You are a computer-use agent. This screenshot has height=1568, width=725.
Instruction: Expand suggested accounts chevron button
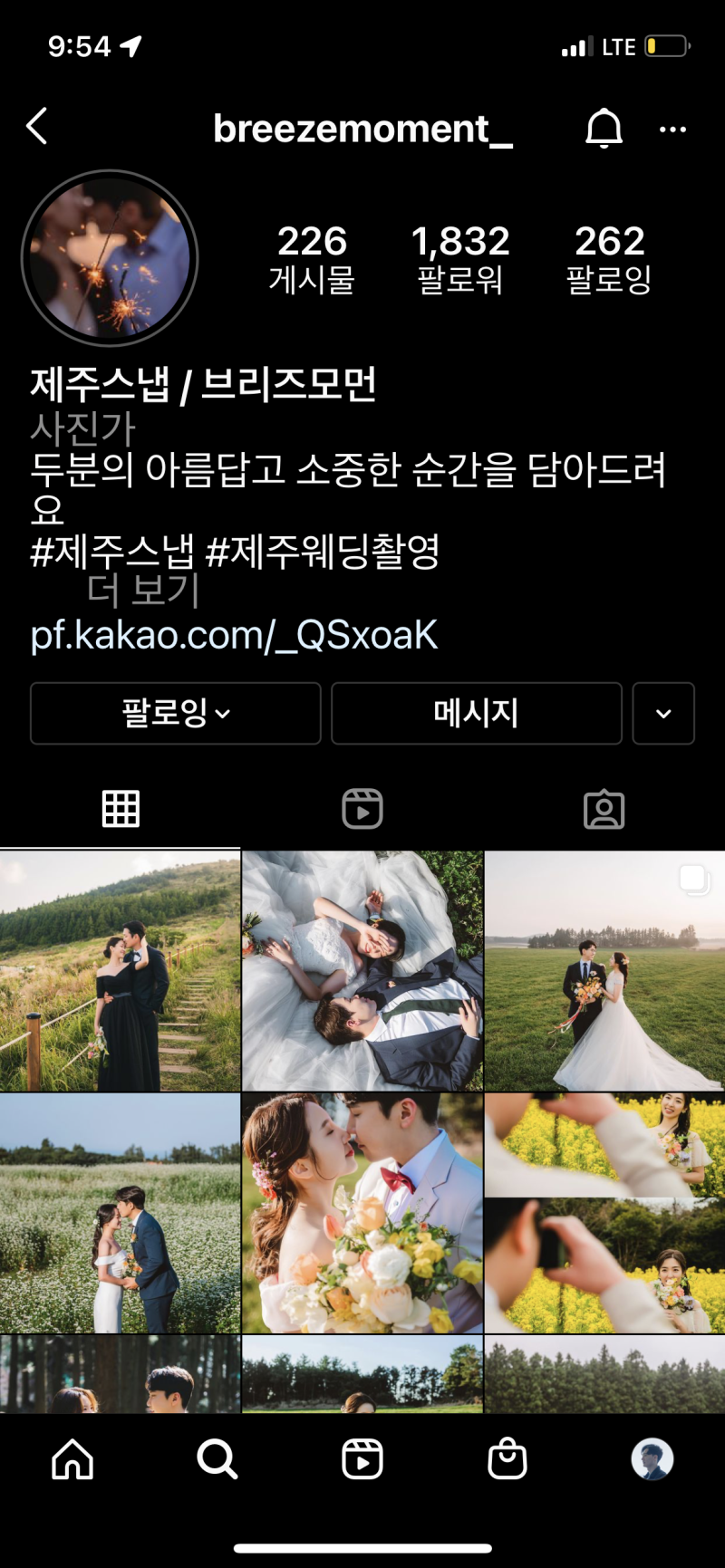click(x=663, y=714)
